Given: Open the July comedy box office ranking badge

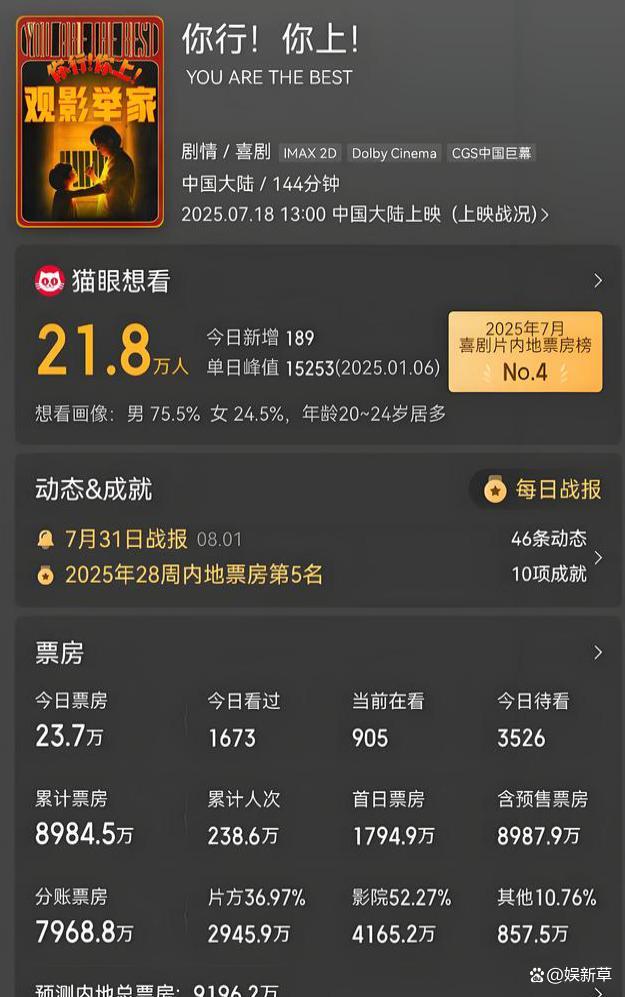Looking at the screenshot, I should pos(525,352).
